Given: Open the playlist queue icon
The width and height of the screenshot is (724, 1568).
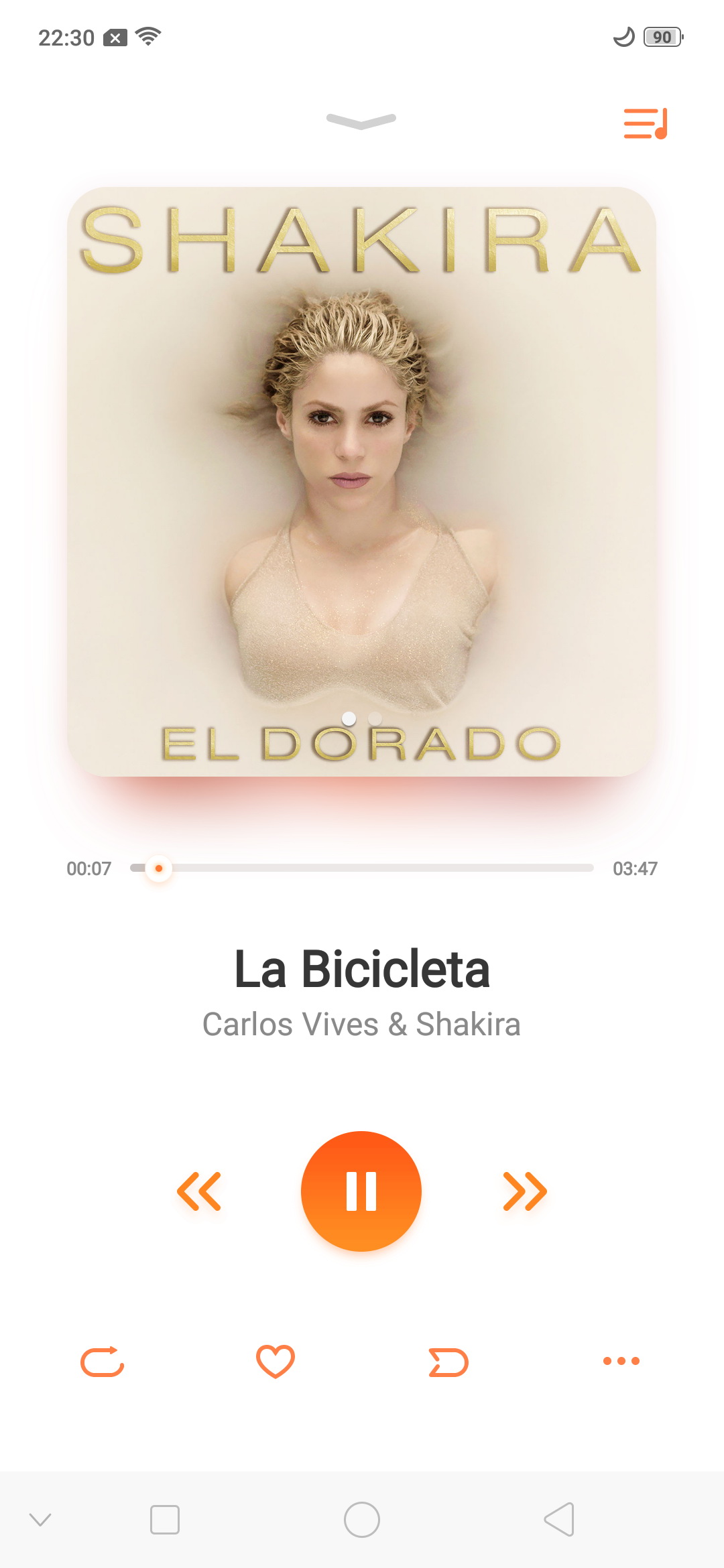Looking at the screenshot, I should coord(646,124).
